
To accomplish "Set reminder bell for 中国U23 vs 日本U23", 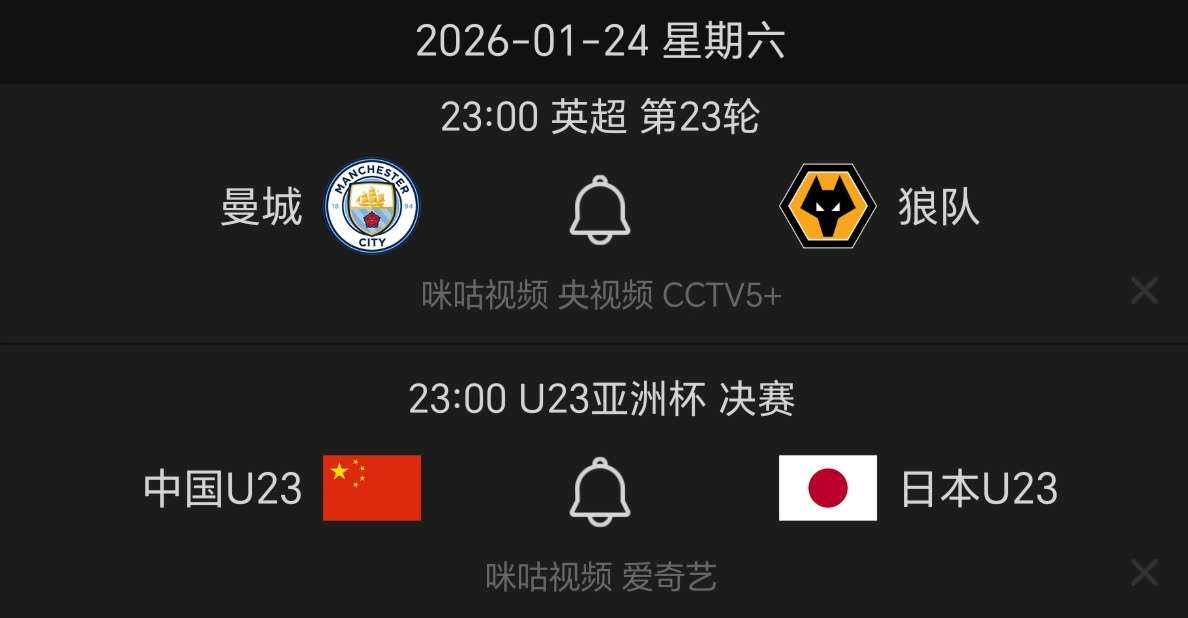I will [600, 491].
